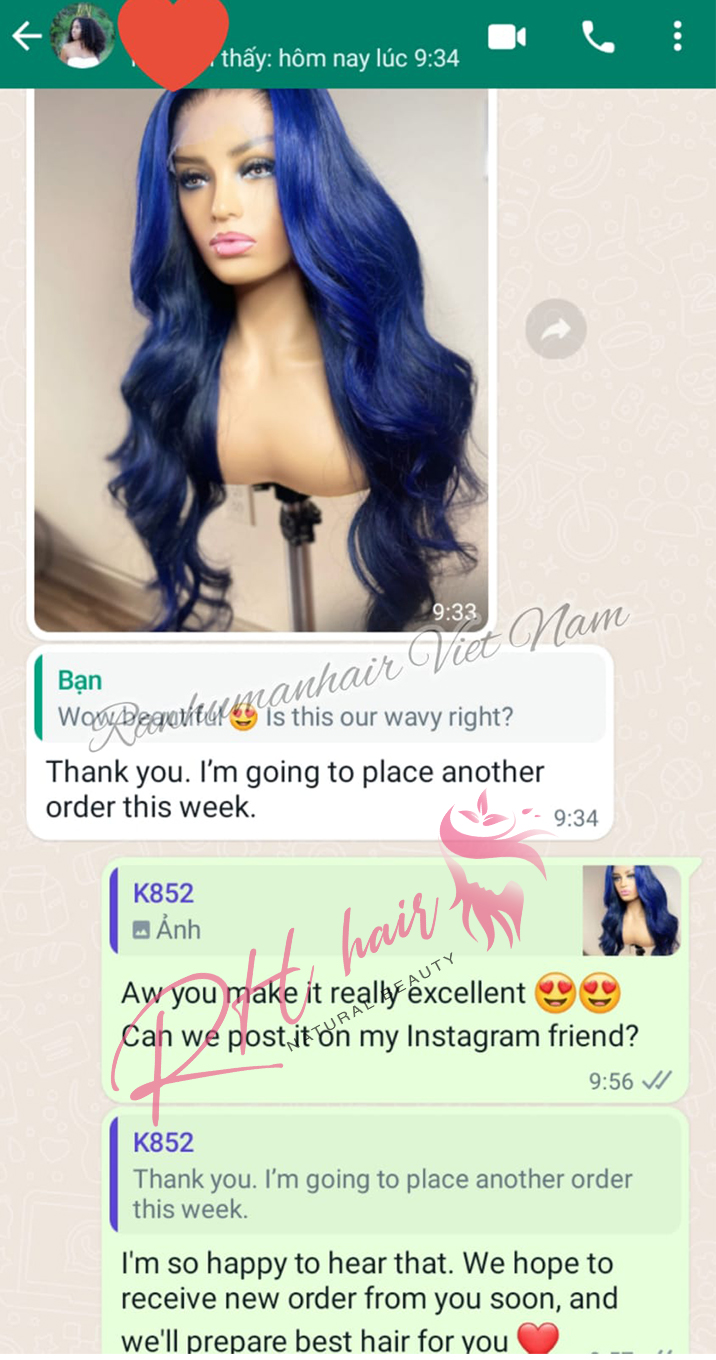Viewport: 716px width, 1360px height.
Task: Jump to quoted K852 Ảnh photo
Action: click(395, 911)
